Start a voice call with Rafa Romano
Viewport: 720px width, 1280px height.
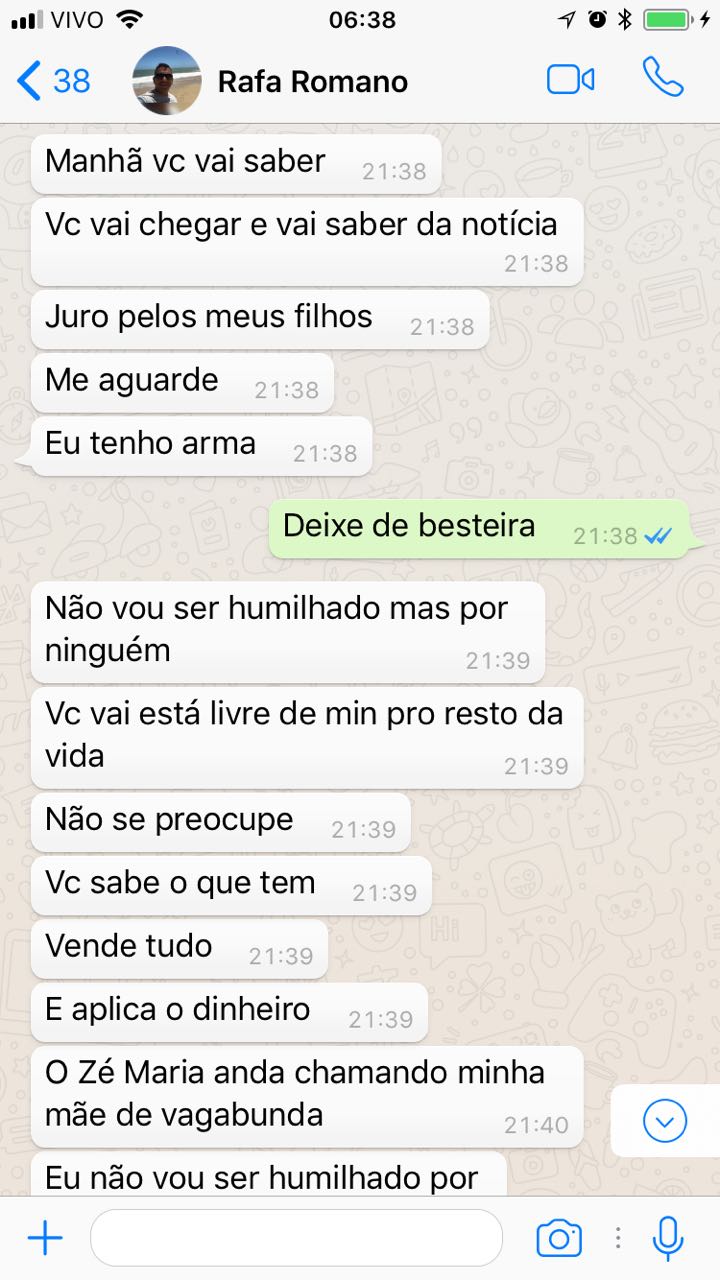click(x=663, y=78)
